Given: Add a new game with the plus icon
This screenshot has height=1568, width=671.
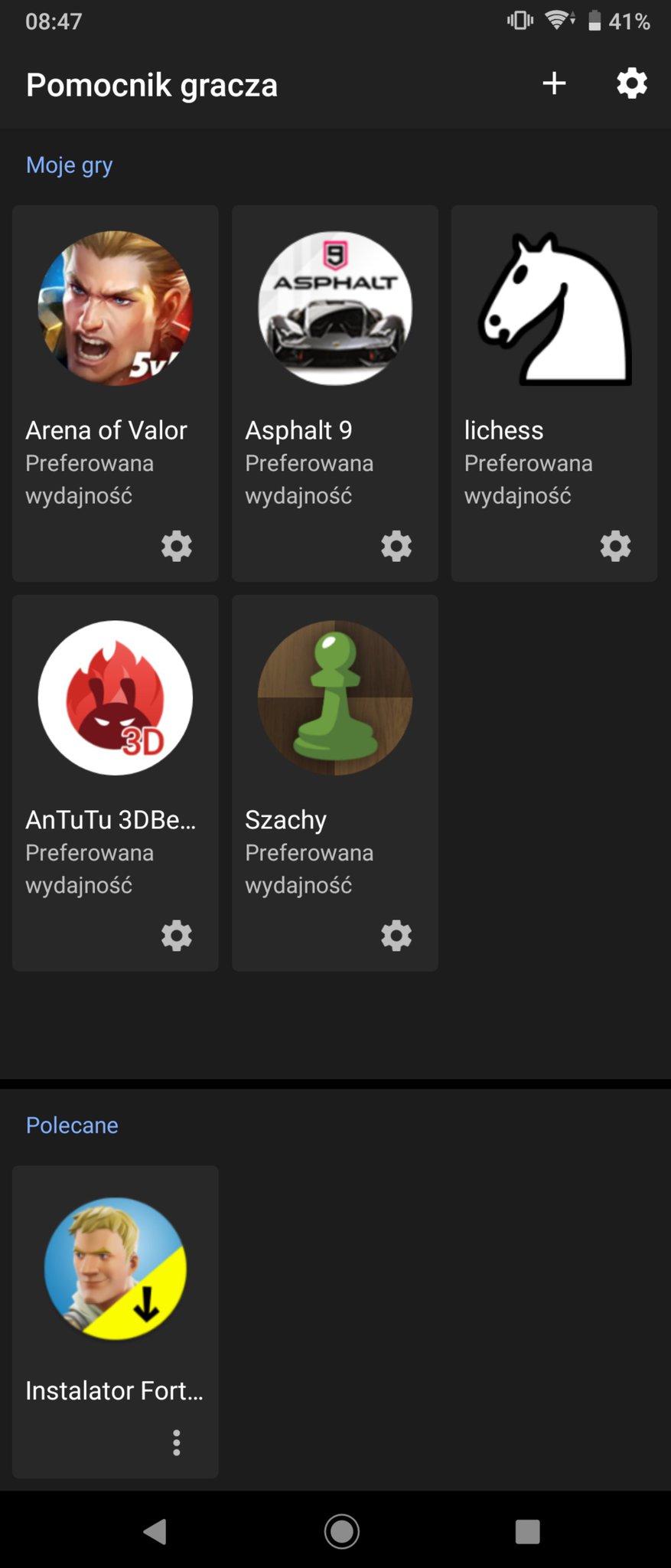Looking at the screenshot, I should tap(554, 83).
